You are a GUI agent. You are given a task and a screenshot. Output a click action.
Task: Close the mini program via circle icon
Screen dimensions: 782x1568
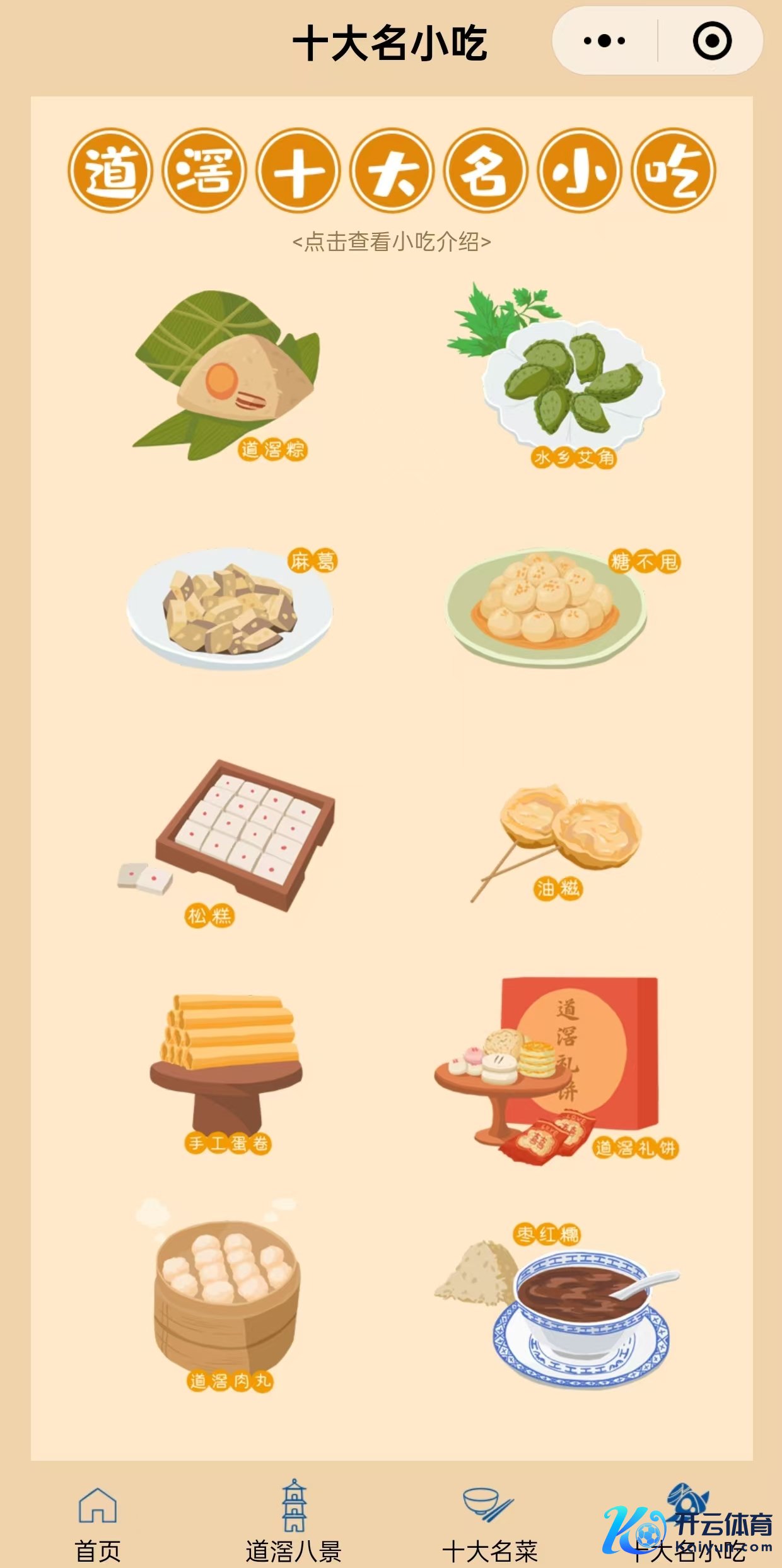click(x=712, y=42)
